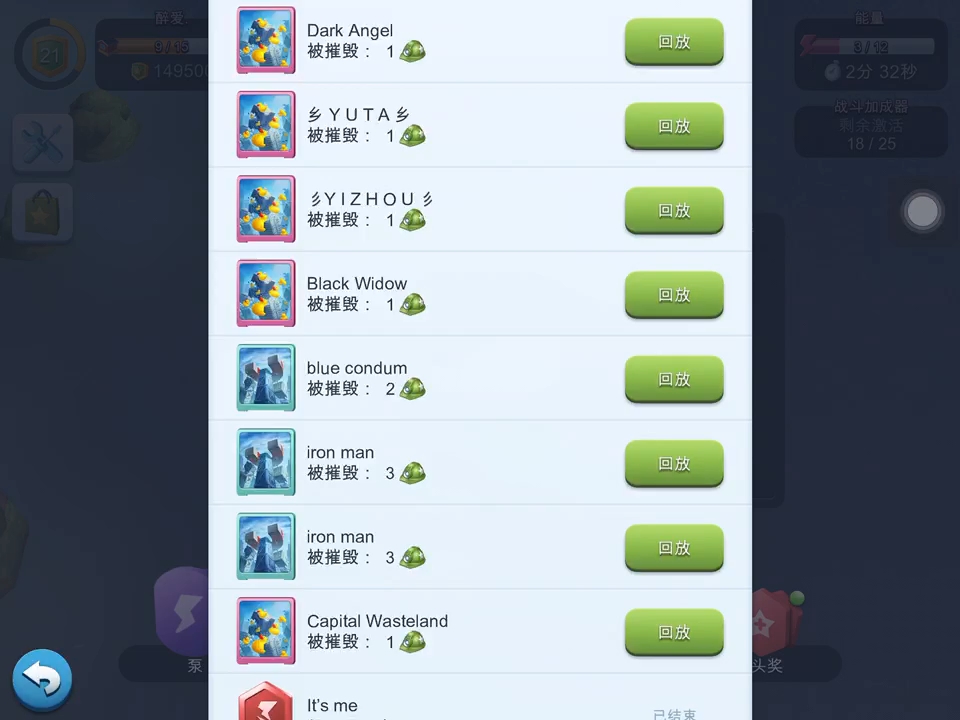960x720 pixels.
Task: Go back with the blue arrow button
Action: click(42, 679)
